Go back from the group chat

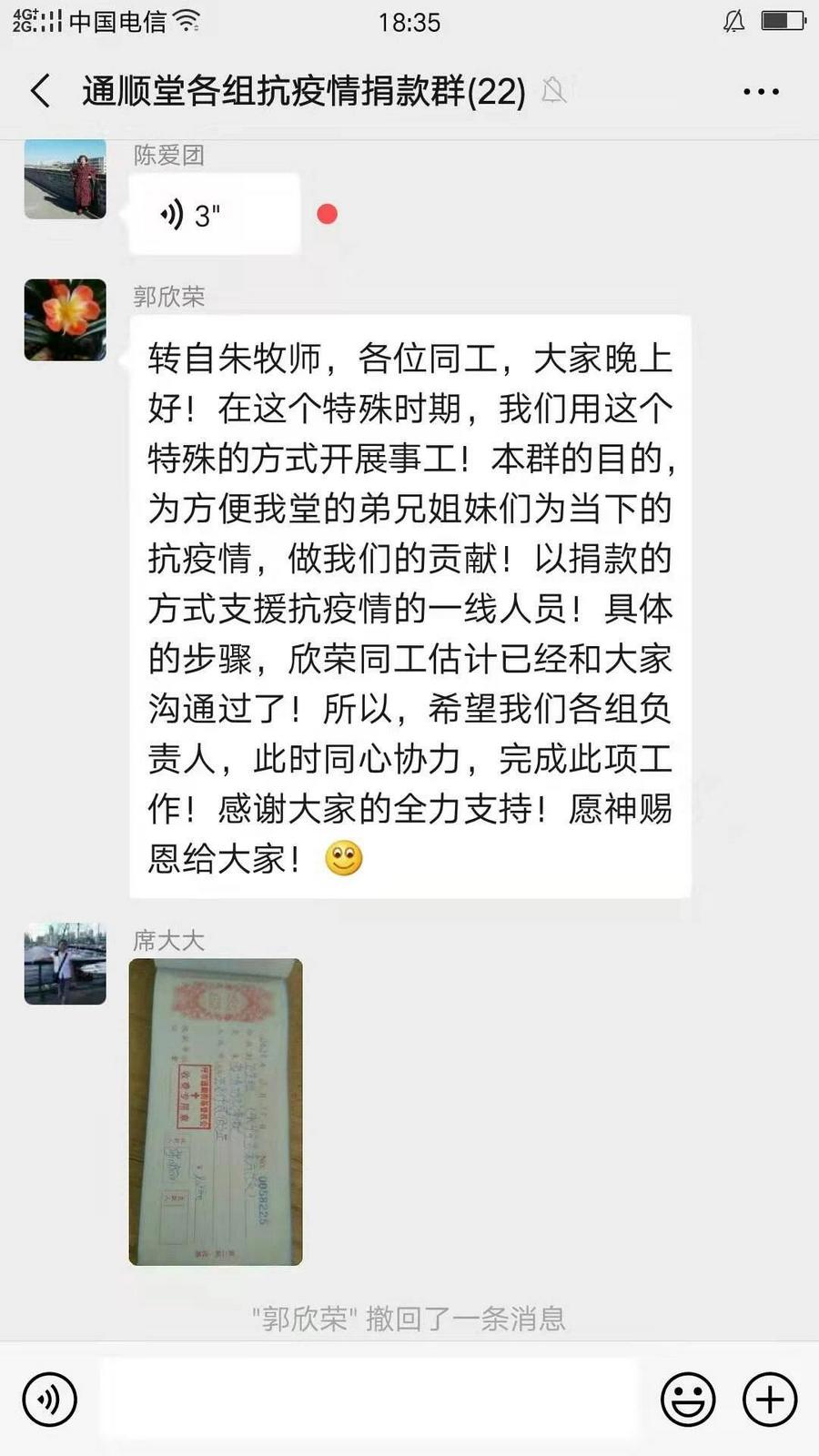click(x=40, y=91)
